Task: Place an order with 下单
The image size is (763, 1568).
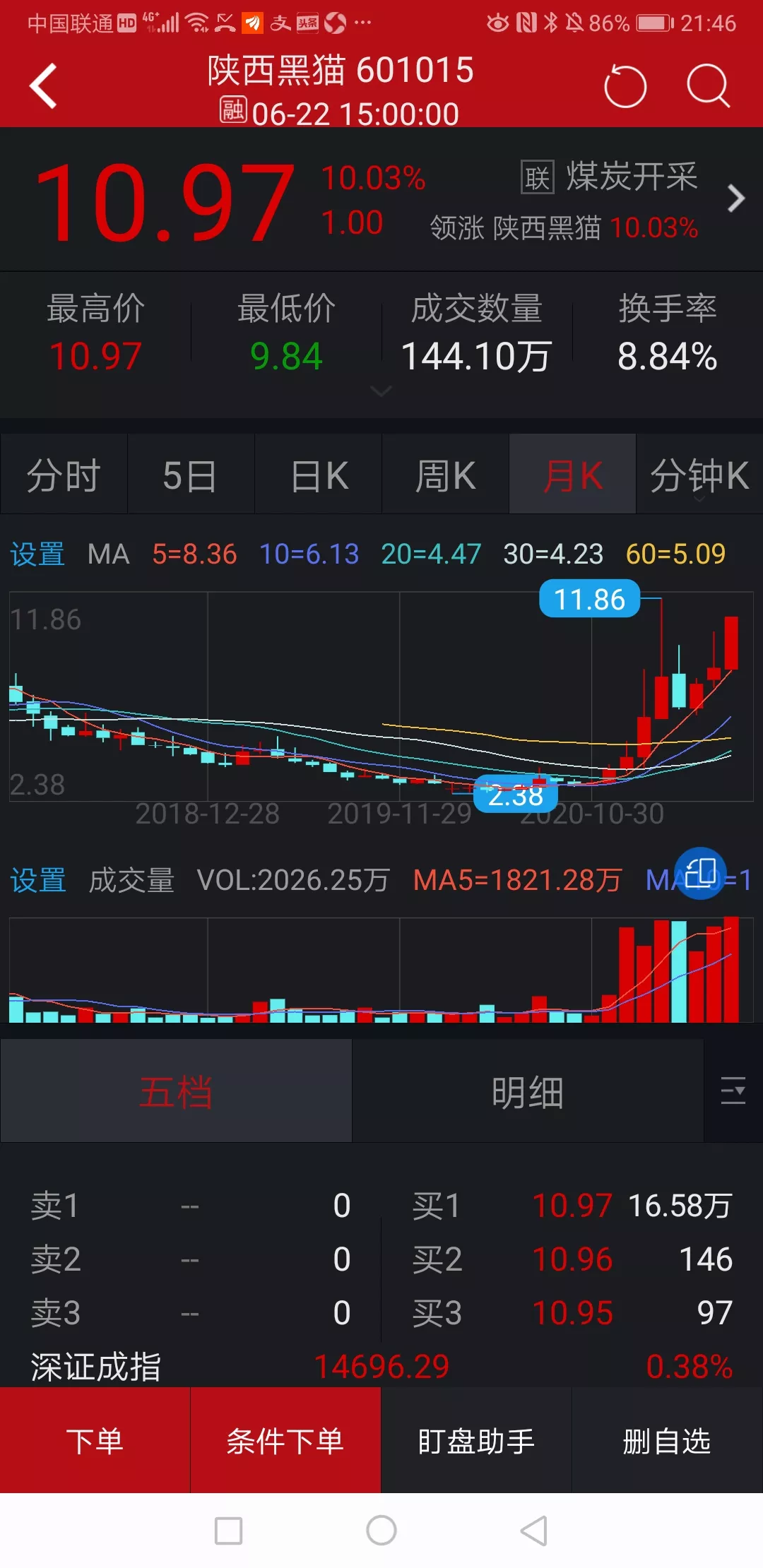Action: (x=95, y=1442)
